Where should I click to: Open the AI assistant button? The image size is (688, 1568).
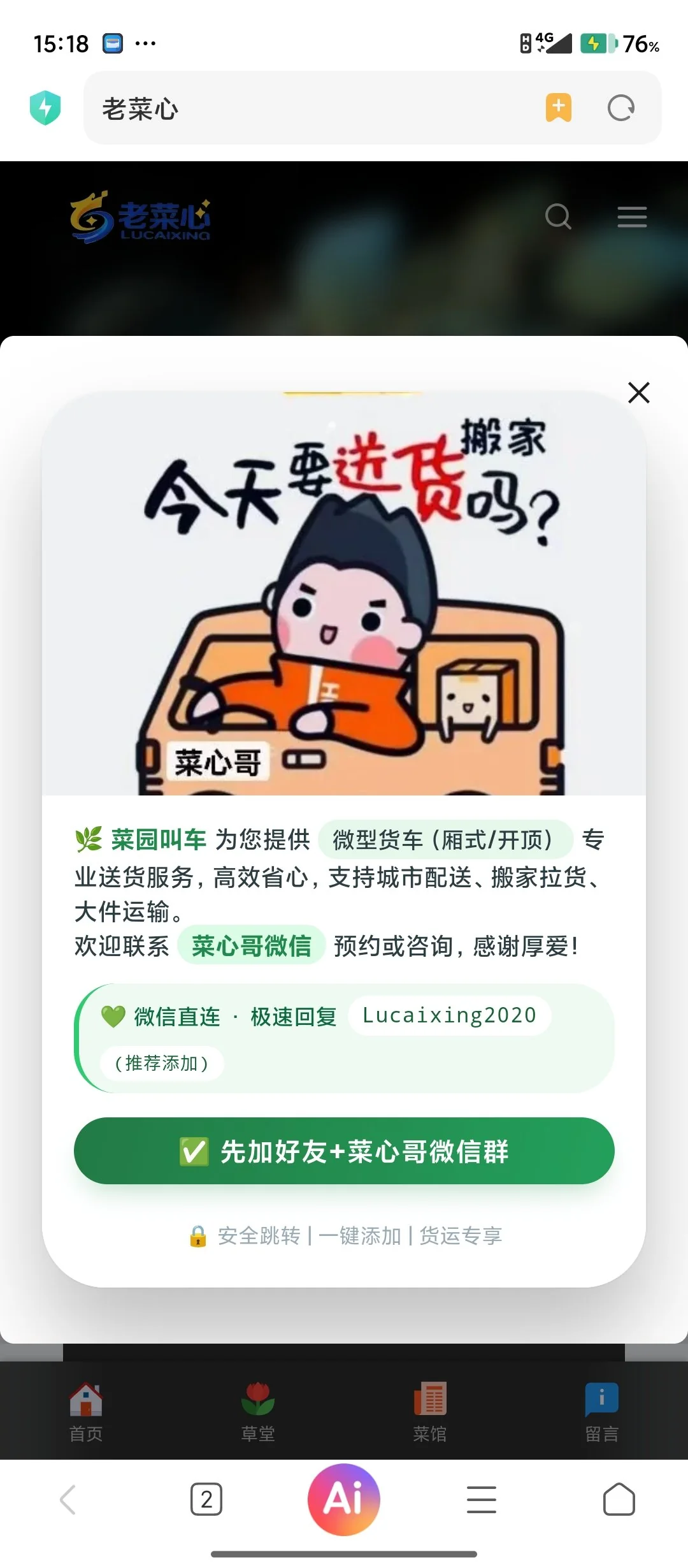[344, 1499]
